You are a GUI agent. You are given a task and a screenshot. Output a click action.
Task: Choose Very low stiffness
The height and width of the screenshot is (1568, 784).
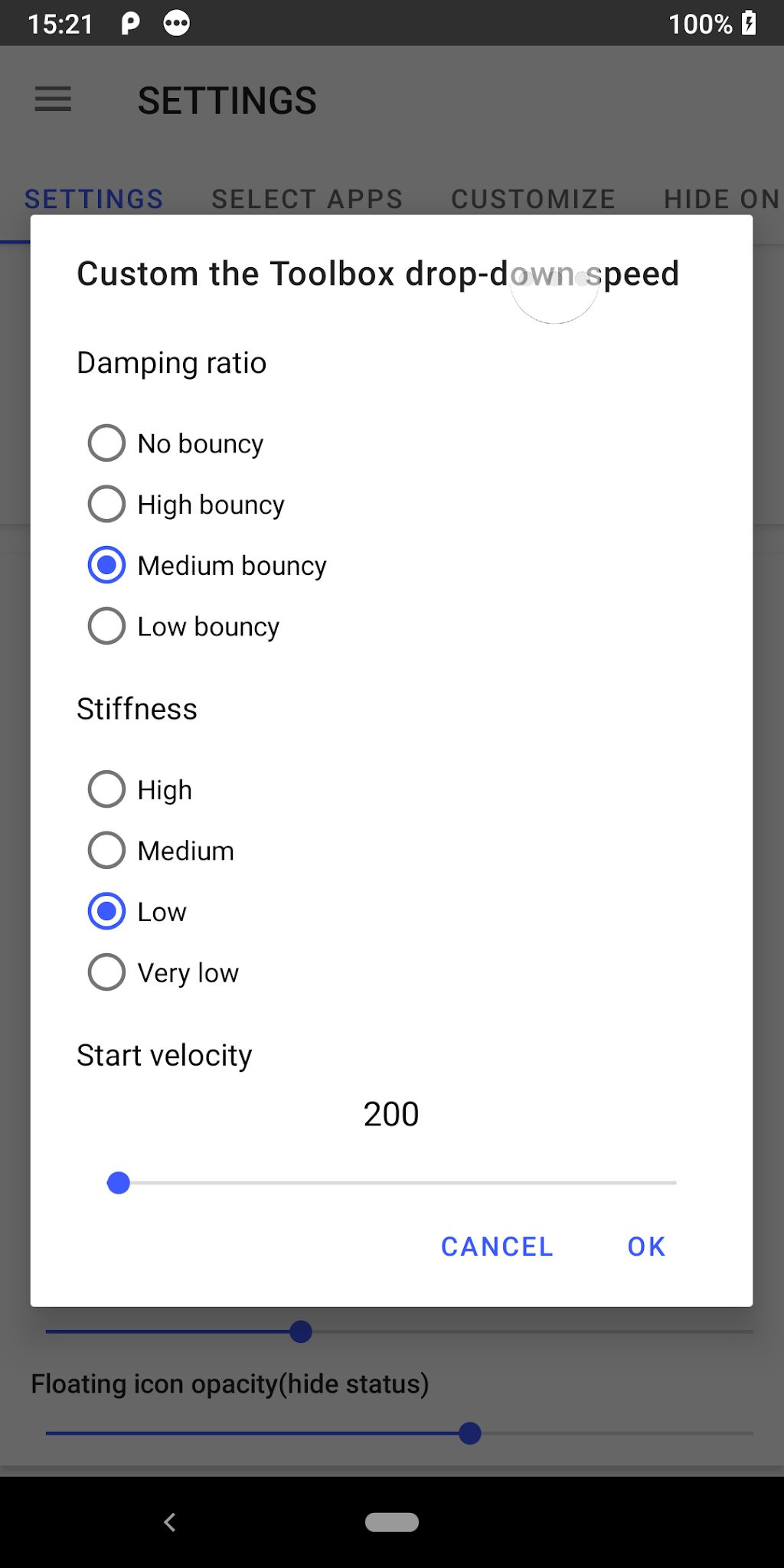click(106, 973)
